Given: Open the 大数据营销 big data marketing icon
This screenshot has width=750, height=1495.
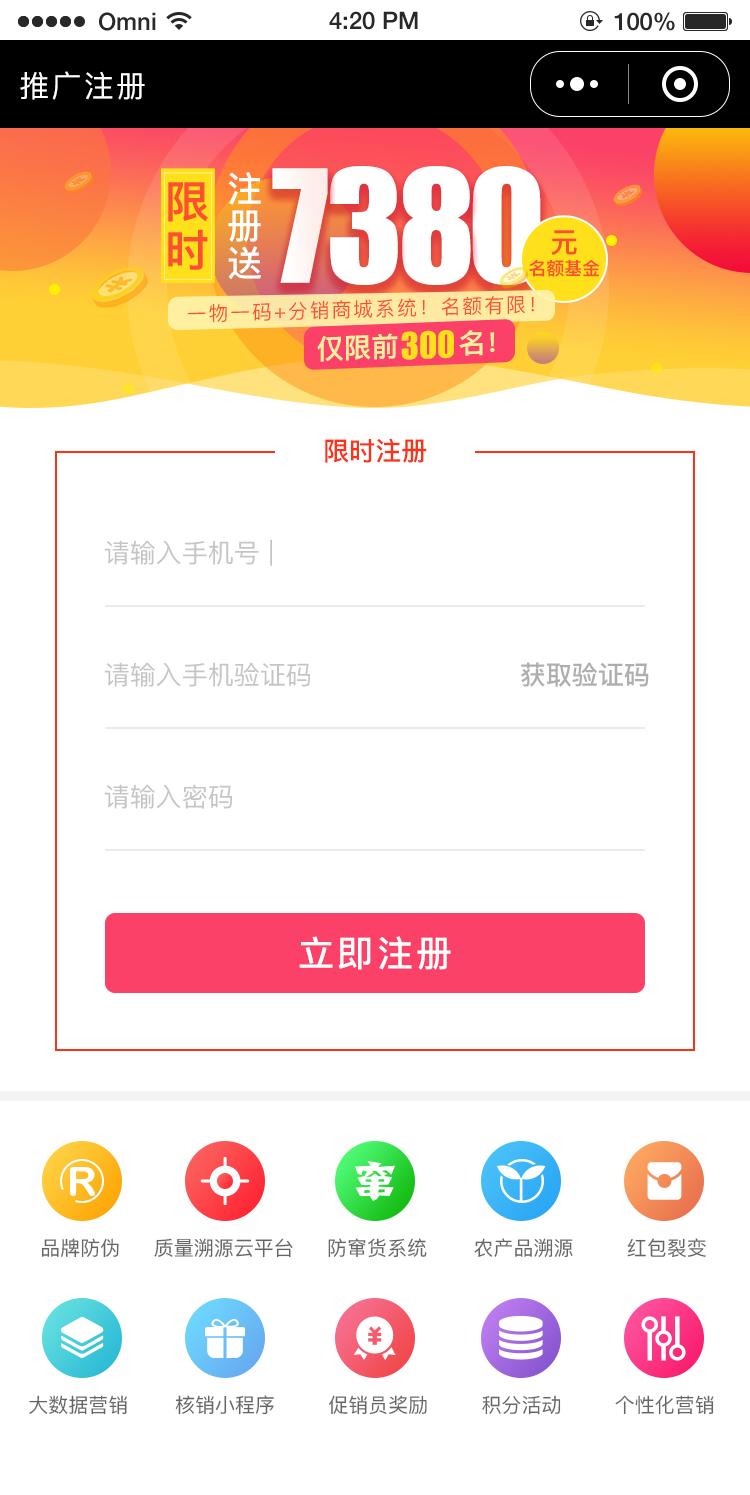Looking at the screenshot, I should coord(82,1337).
